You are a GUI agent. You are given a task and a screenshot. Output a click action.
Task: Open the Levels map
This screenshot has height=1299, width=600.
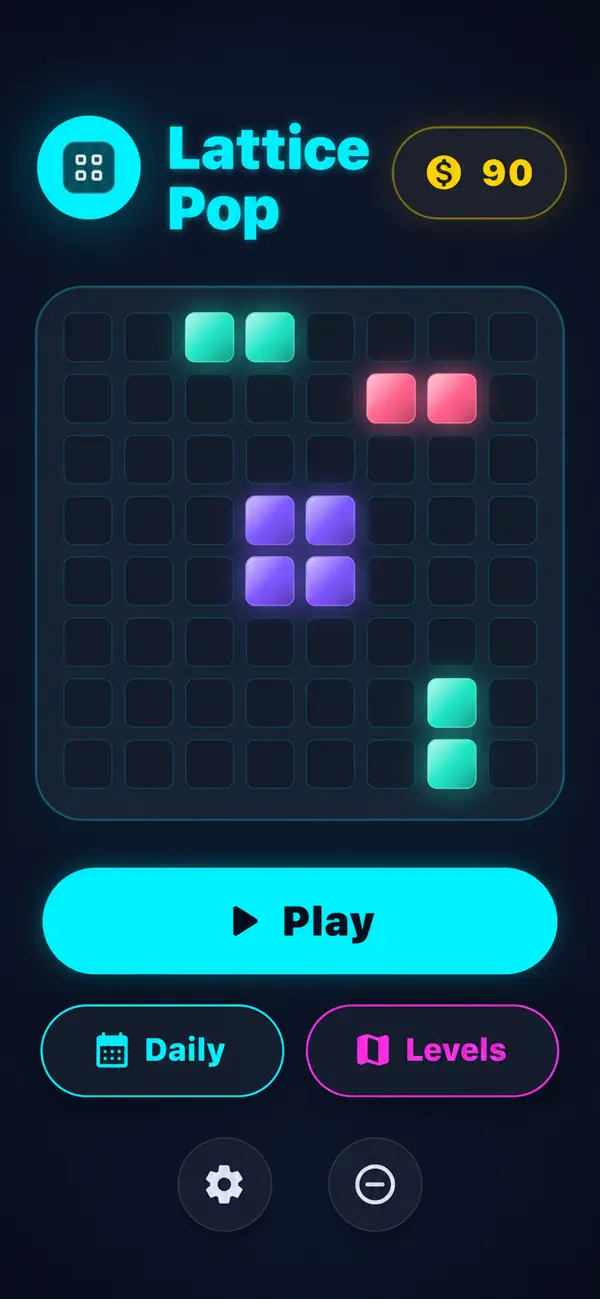click(x=432, y=1050)
